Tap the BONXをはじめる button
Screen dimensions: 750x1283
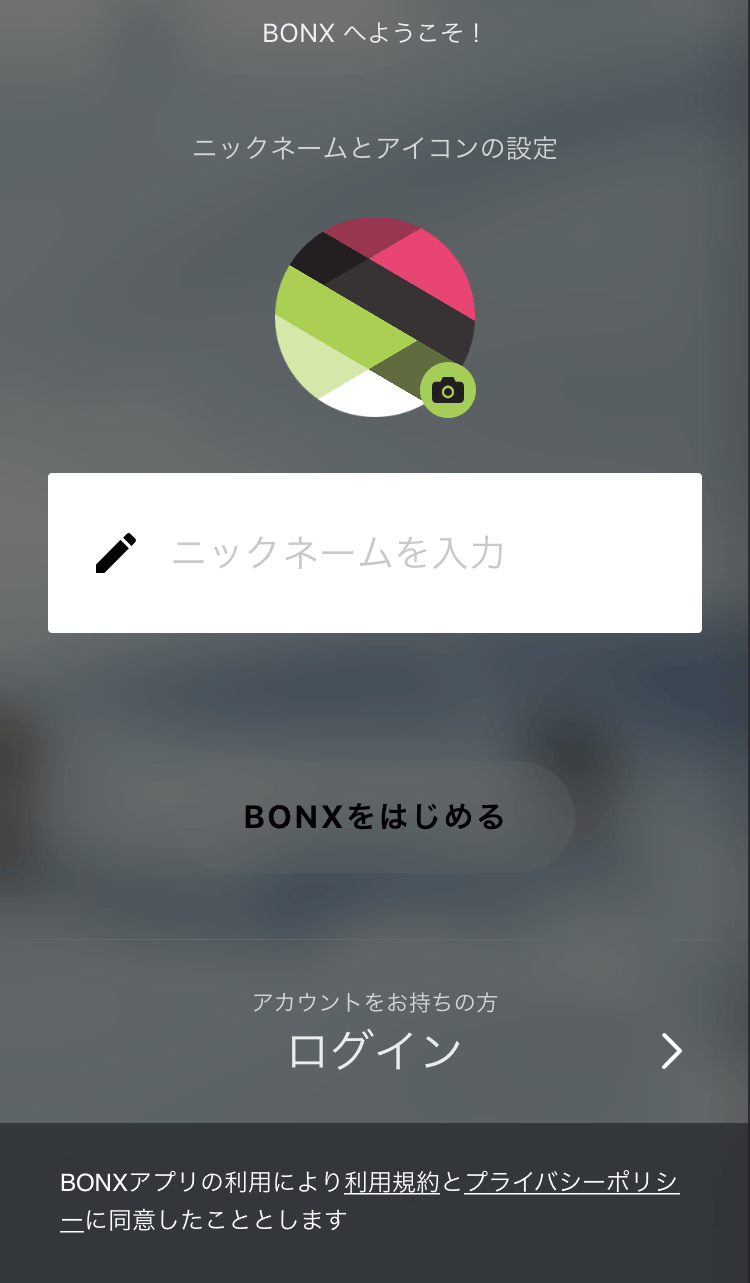pyautogui.click(x=375, y=817)
